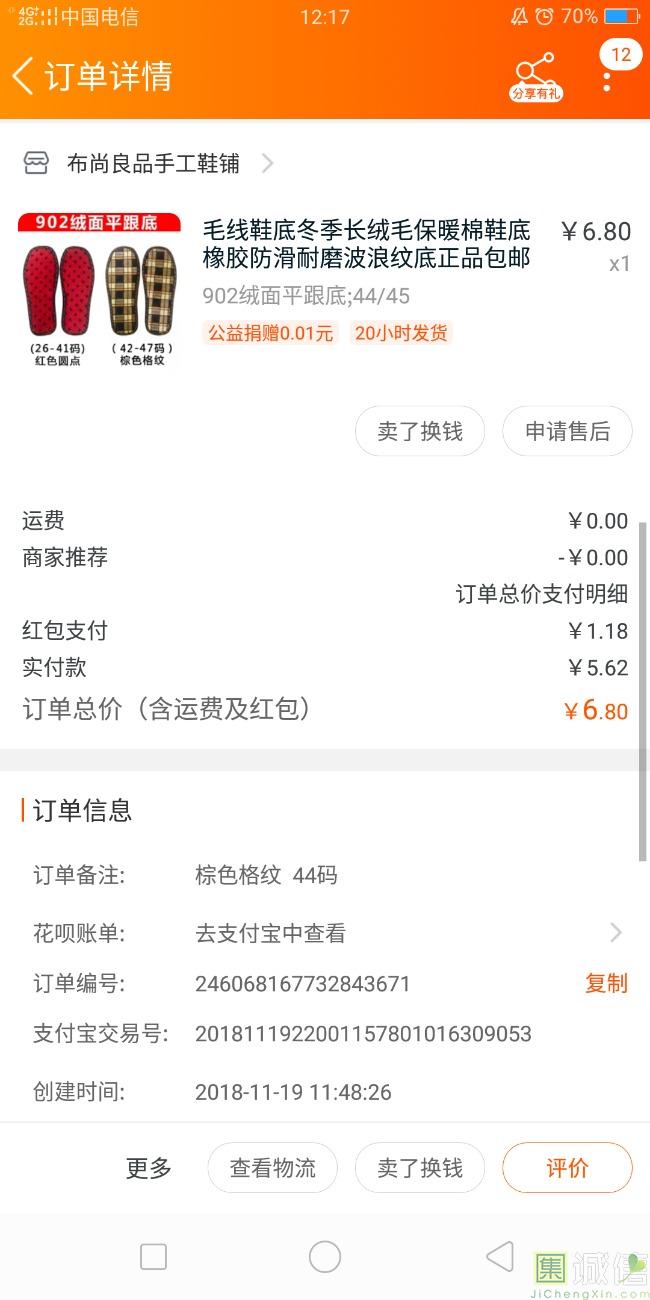This screenshot has width=650, height=1300.
Task: Open the 更多 options in bottom bar
Action: click(149, 1167)
